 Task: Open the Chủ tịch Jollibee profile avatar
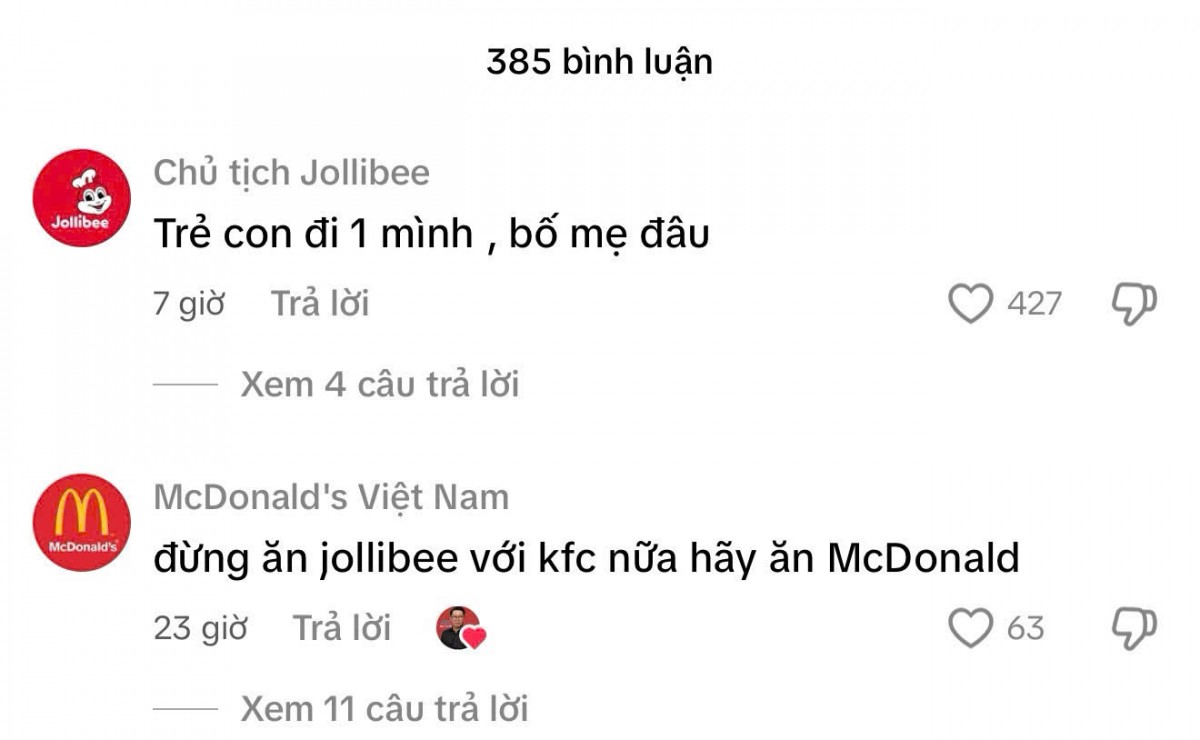tap(82, 197)
